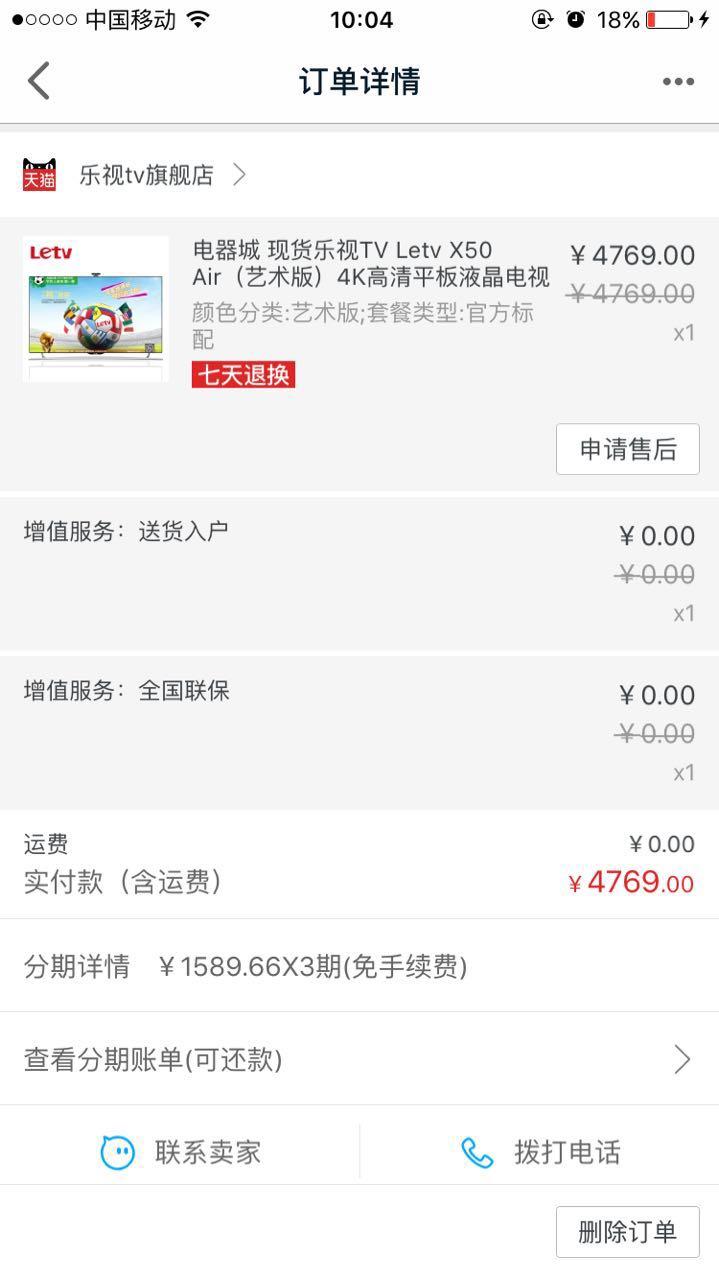Open the three-dot overflow menu

point(677,82)
